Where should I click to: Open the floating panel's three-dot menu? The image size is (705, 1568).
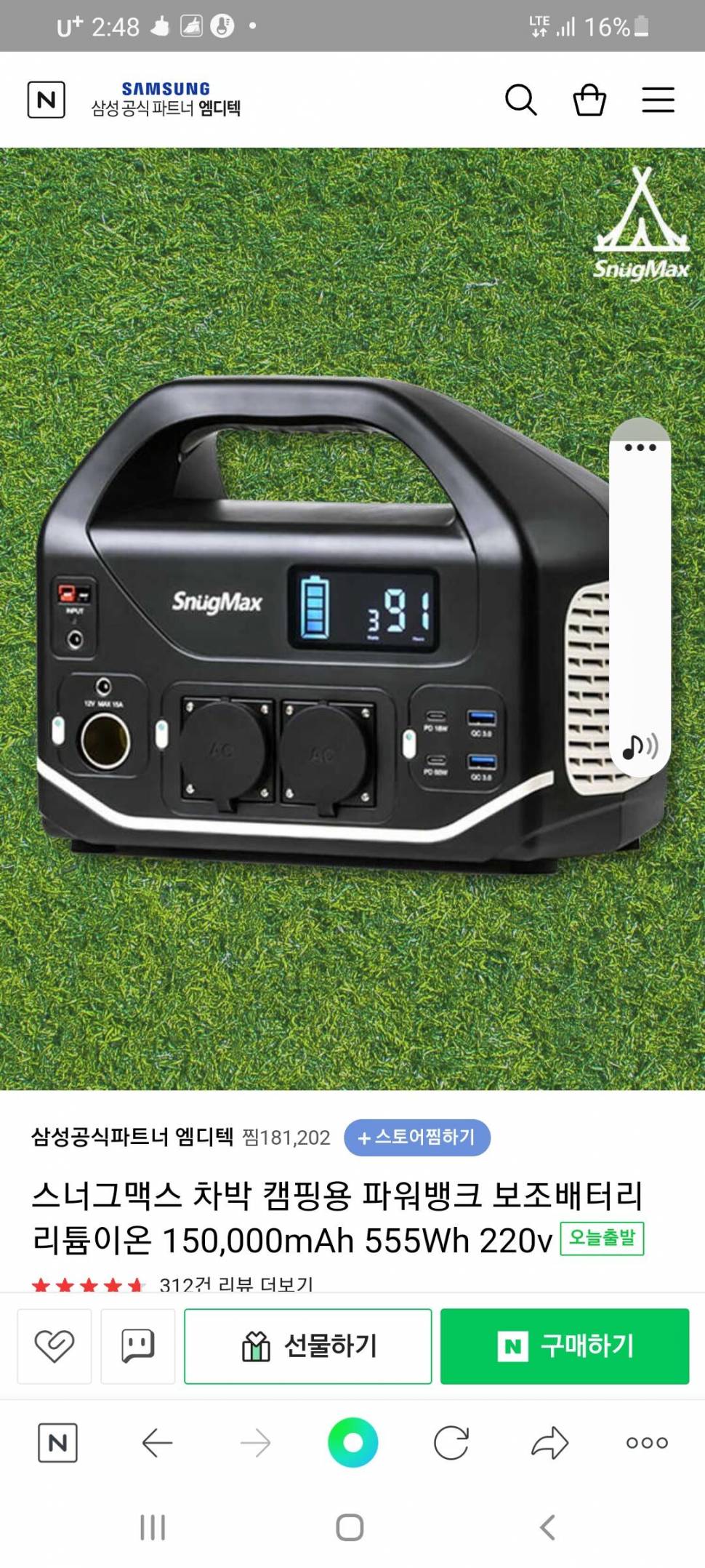tap(640, 447)
